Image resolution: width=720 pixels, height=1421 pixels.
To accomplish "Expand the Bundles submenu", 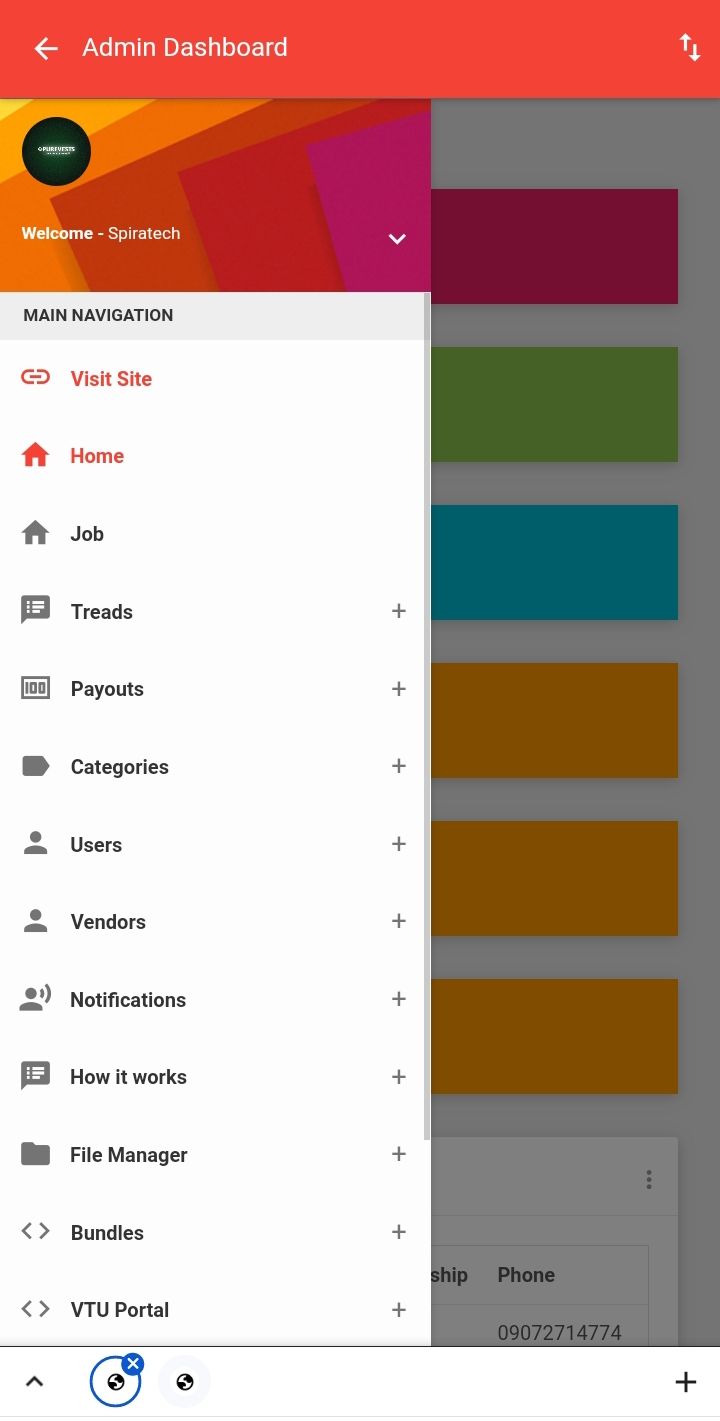I will (398, 1232).
